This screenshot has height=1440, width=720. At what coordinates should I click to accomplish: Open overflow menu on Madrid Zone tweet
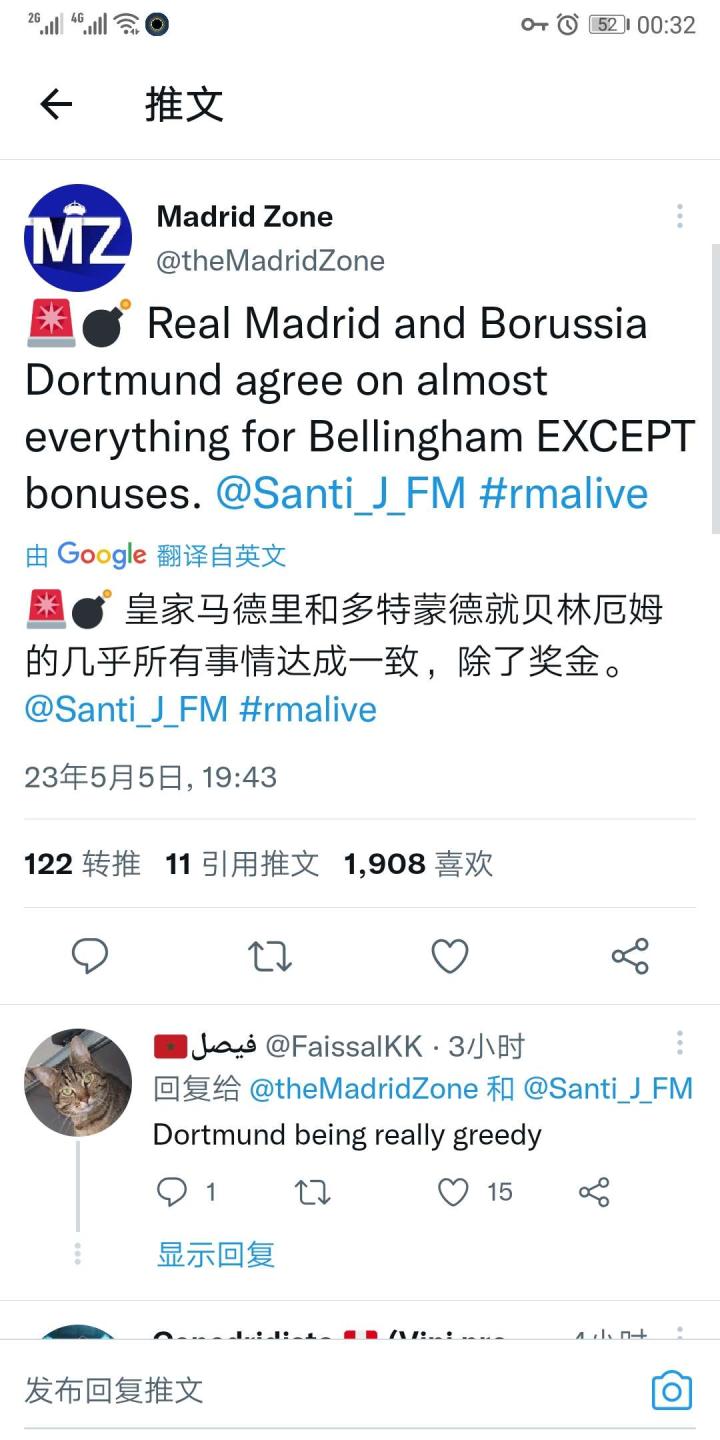tap(679, 216)
